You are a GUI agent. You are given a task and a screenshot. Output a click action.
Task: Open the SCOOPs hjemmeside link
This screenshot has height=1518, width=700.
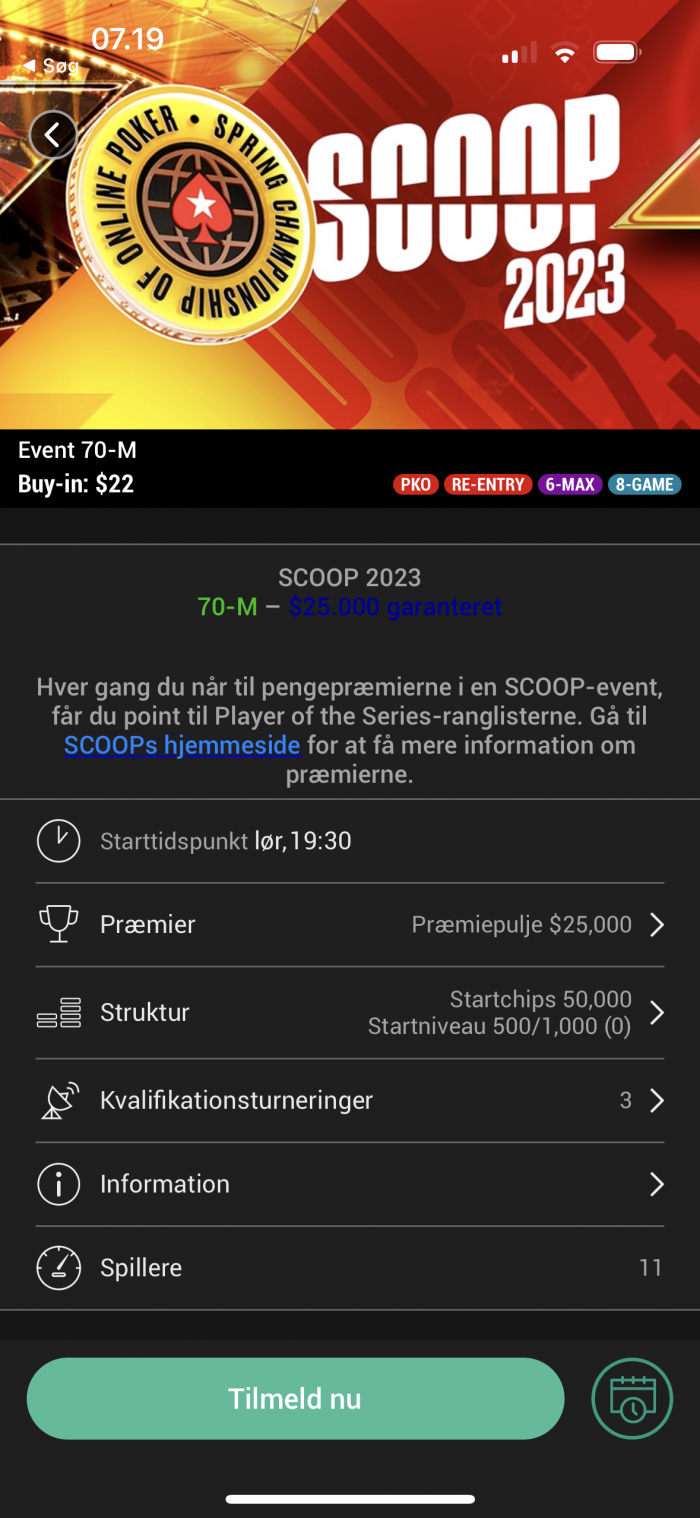182,745
